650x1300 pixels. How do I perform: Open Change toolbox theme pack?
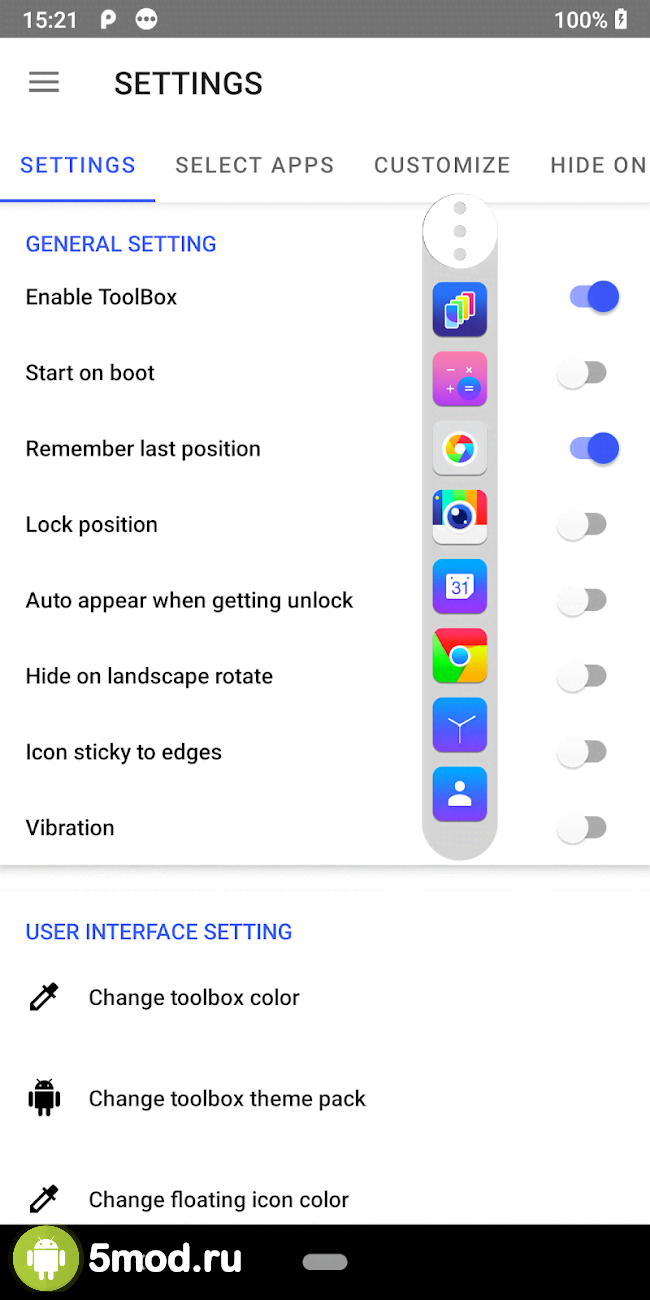click(x=227, y=1099)
